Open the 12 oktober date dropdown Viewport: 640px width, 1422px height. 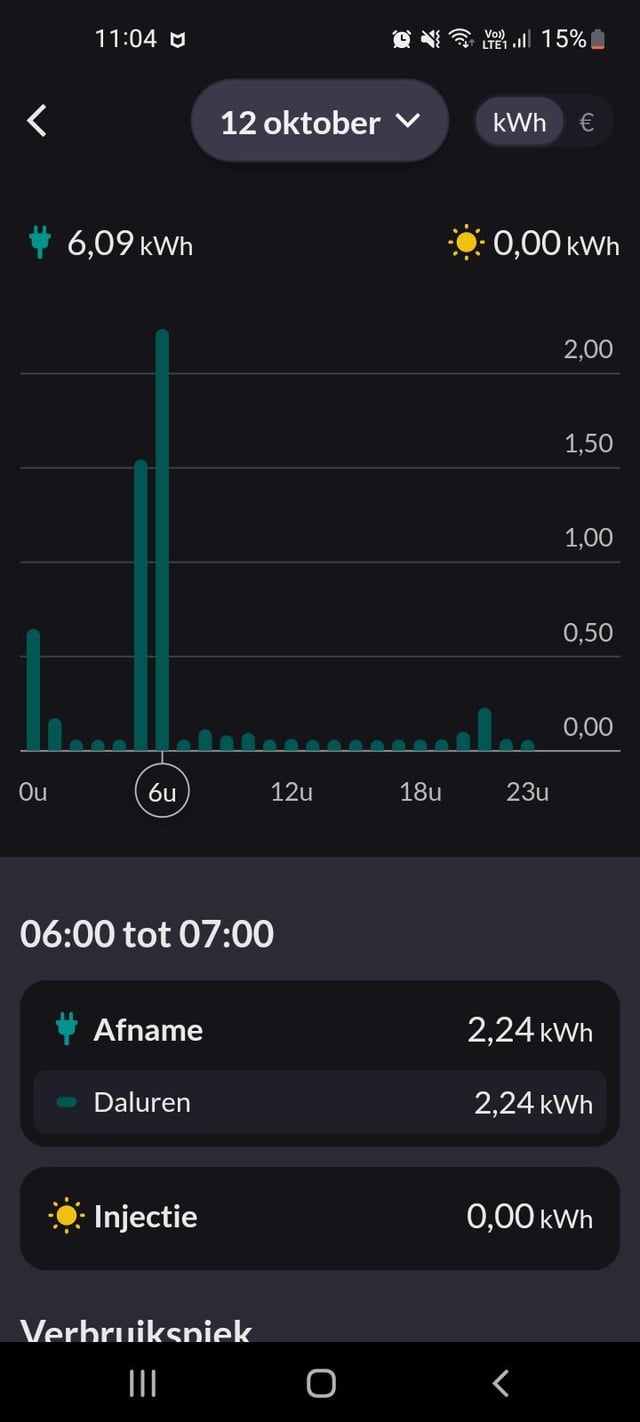coord(319,122)
